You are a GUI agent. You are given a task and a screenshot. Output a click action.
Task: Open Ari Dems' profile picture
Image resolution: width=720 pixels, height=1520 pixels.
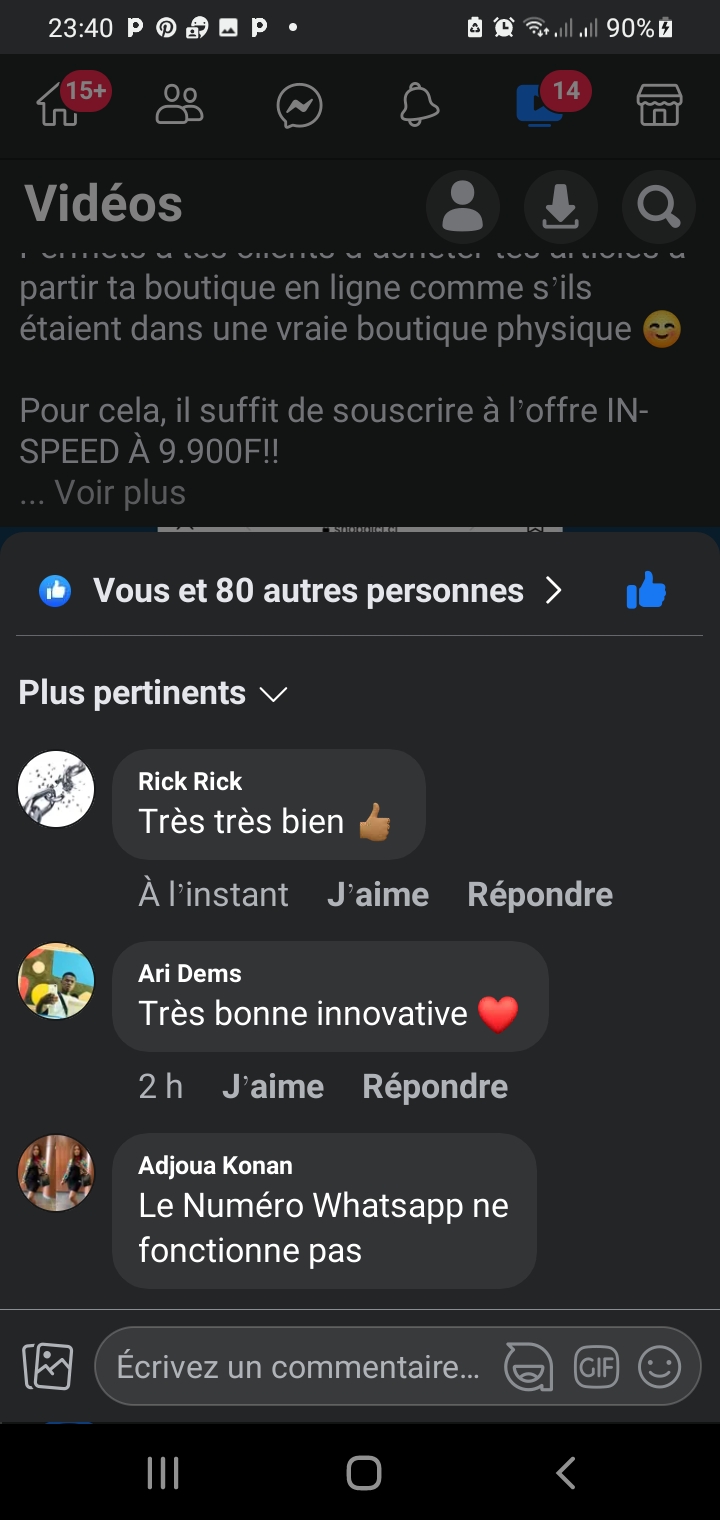[56, 981]
